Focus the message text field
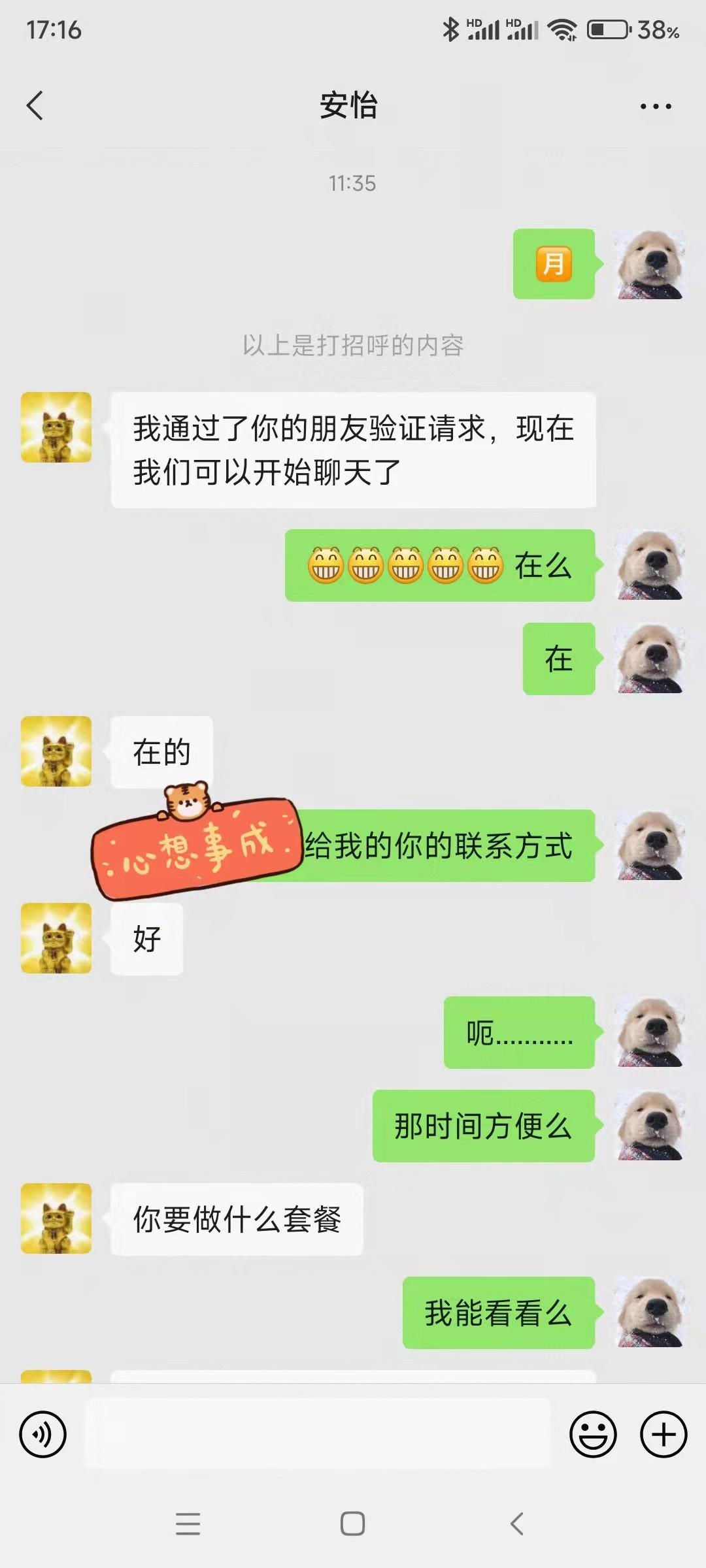 (318, 1435)
